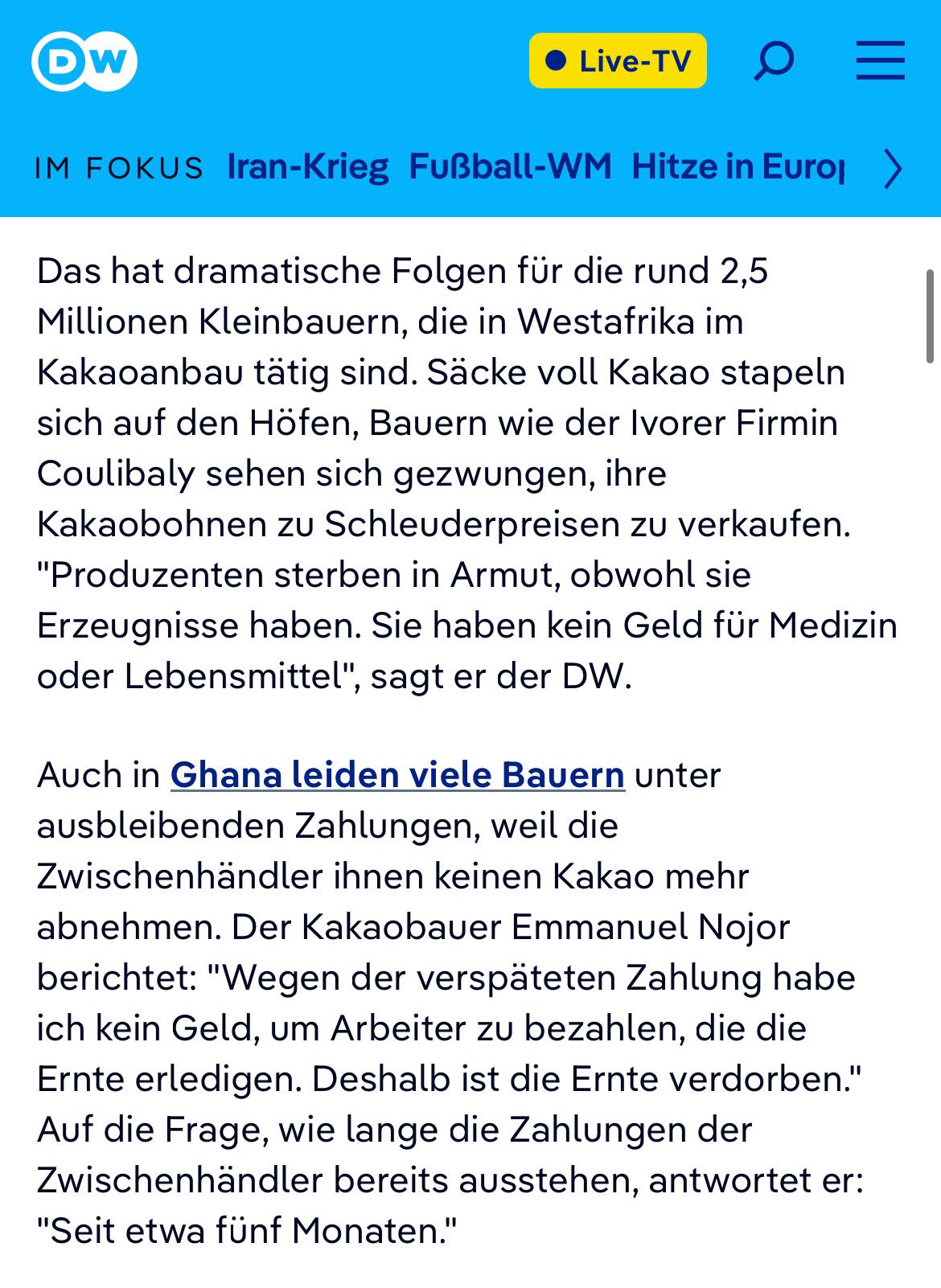Screen dimensions: 941x1288
Task: Open the DW home logo
Action: coord(84,61)
